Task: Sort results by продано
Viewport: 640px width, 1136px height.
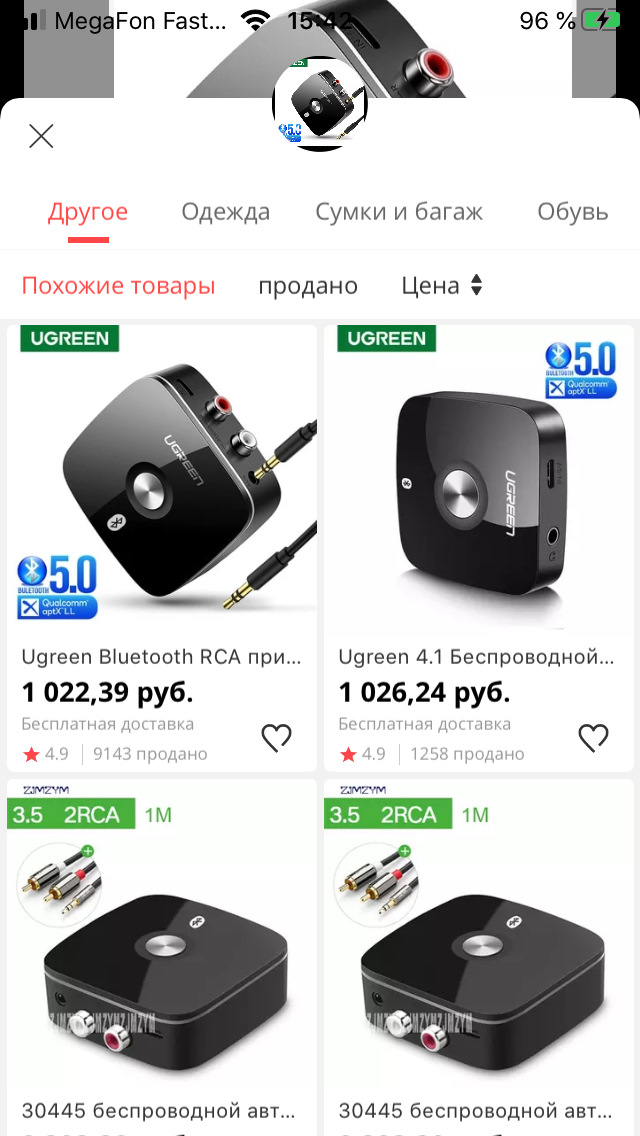Action: tap(307, 286)
